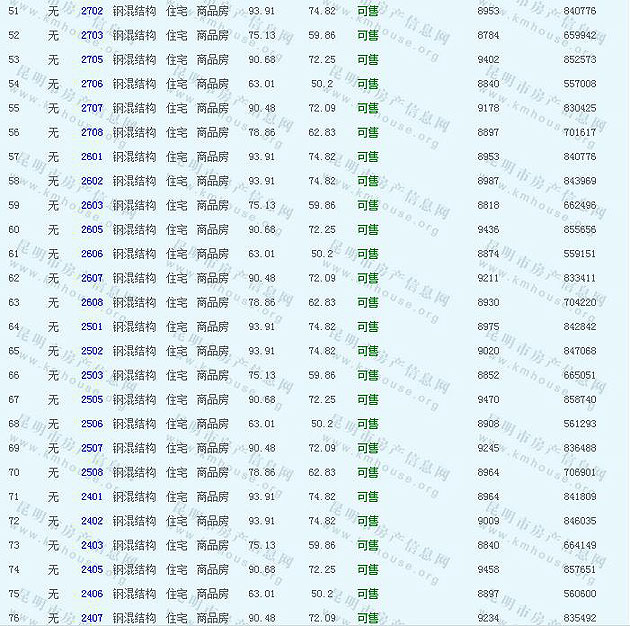
Task: View details for room 2602
Action: [x=92, y=181]
